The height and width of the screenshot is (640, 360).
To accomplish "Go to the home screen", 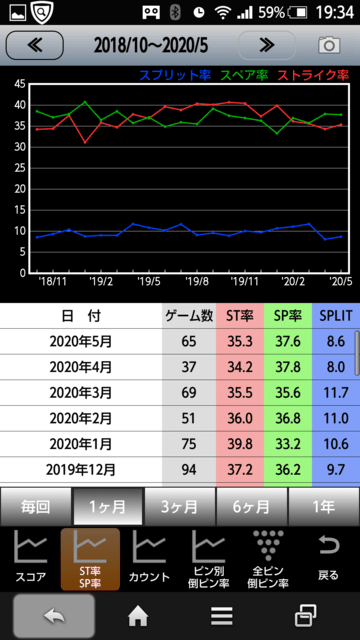I will pos(138,616).
